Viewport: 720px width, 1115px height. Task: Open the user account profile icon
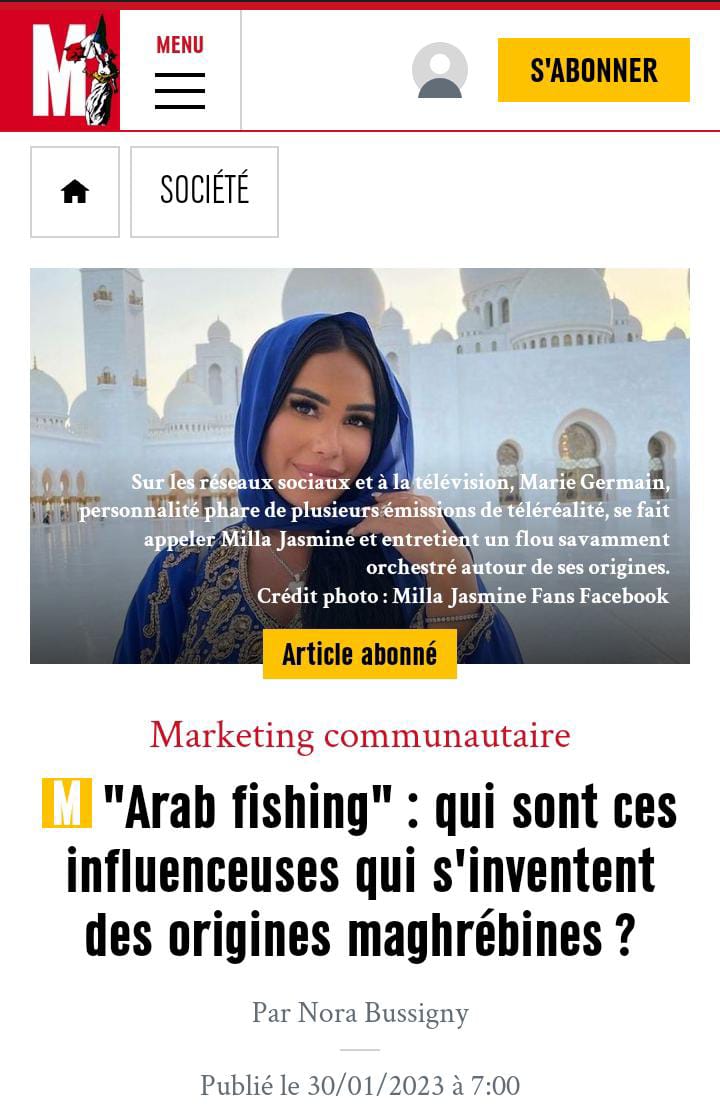[440, 70]
